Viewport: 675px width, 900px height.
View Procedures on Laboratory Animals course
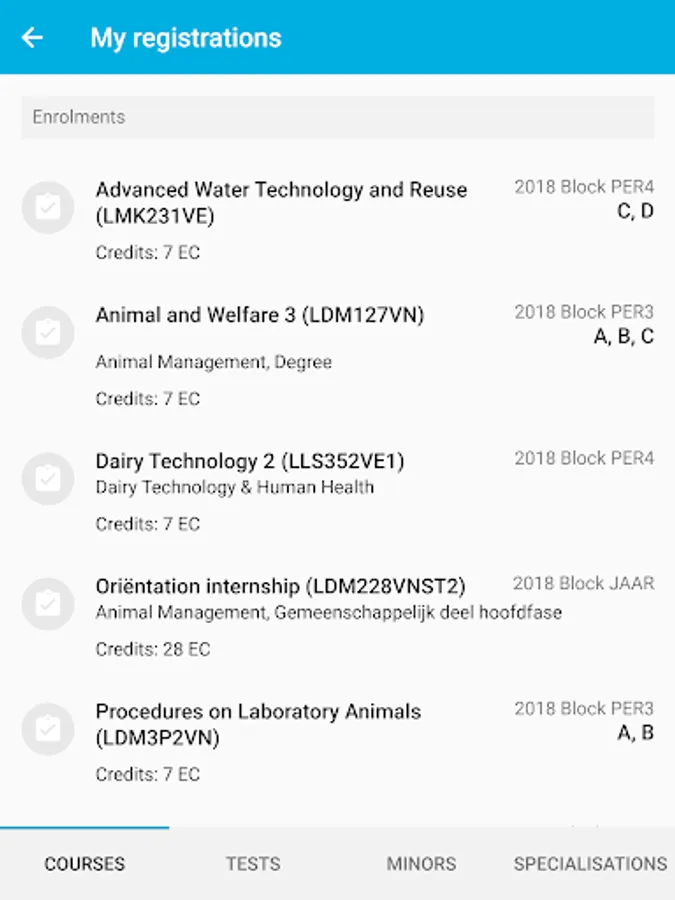point(258,725)
